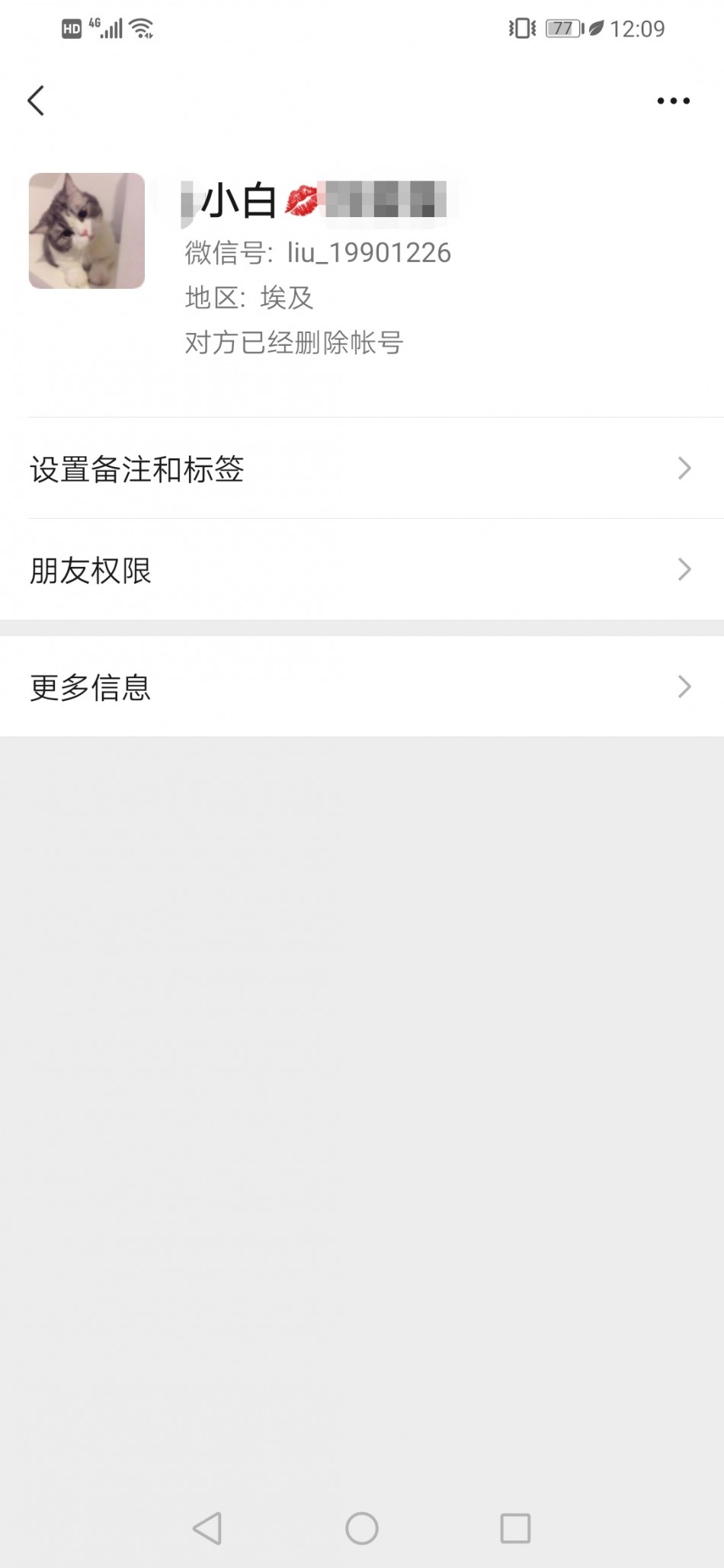Open 朋友权限 settings

tap(362, 570)
